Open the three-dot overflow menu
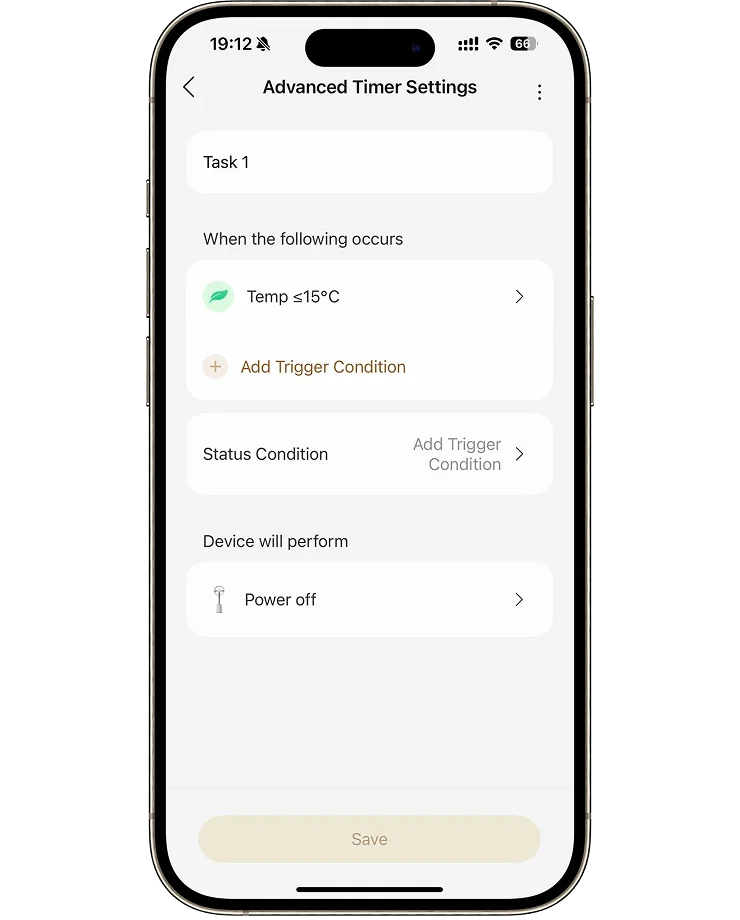Viewport: 740px width, 920px height. pyautogui.click(x=539, y=92)
